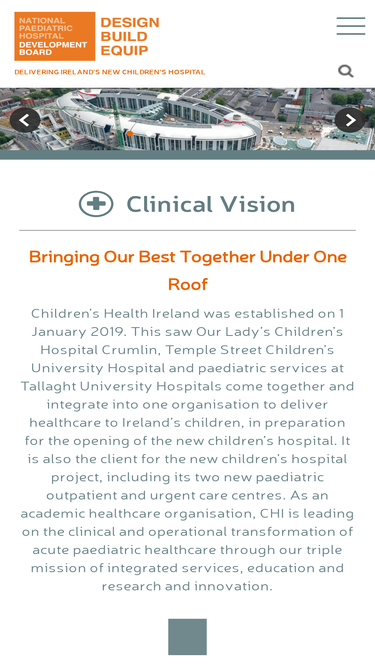Select the orange carousel indicator dot
The width and height of the screenshot is (375, 667).
pos(130,134)
